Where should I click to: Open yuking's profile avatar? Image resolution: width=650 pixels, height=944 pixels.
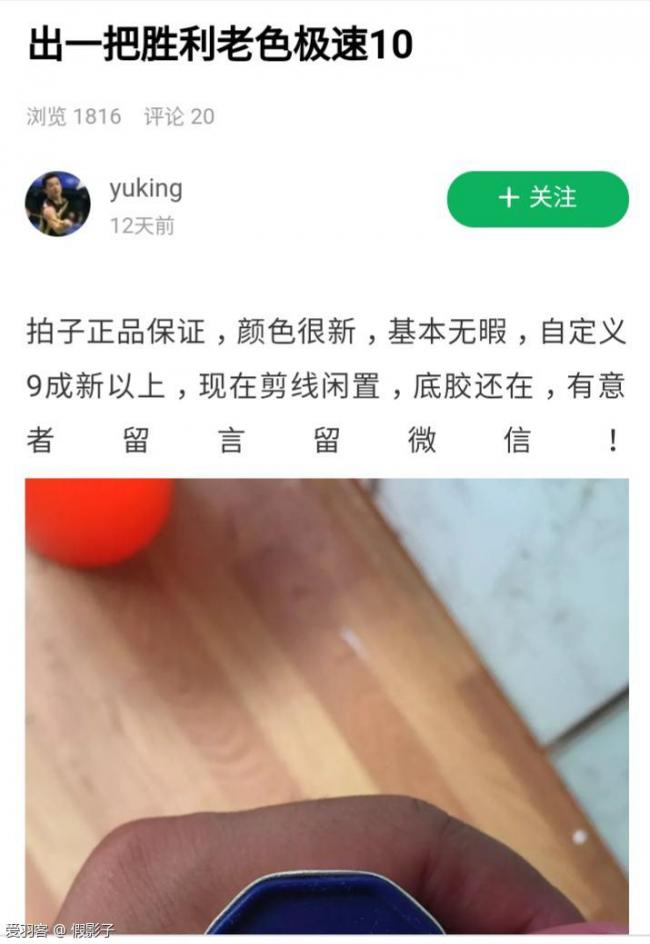[58, 204]
